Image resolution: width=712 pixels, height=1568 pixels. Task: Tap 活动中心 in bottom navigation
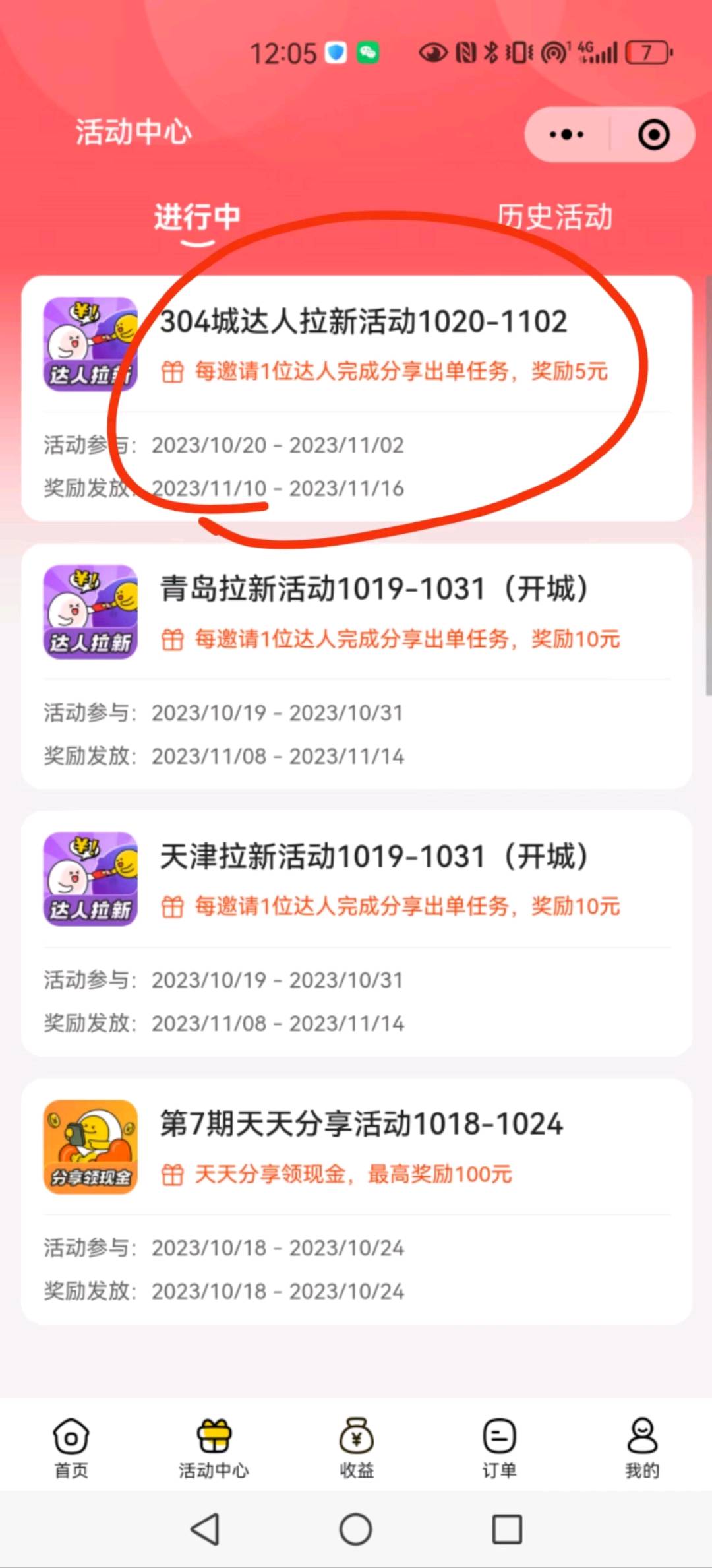[x=214, y=1448]
